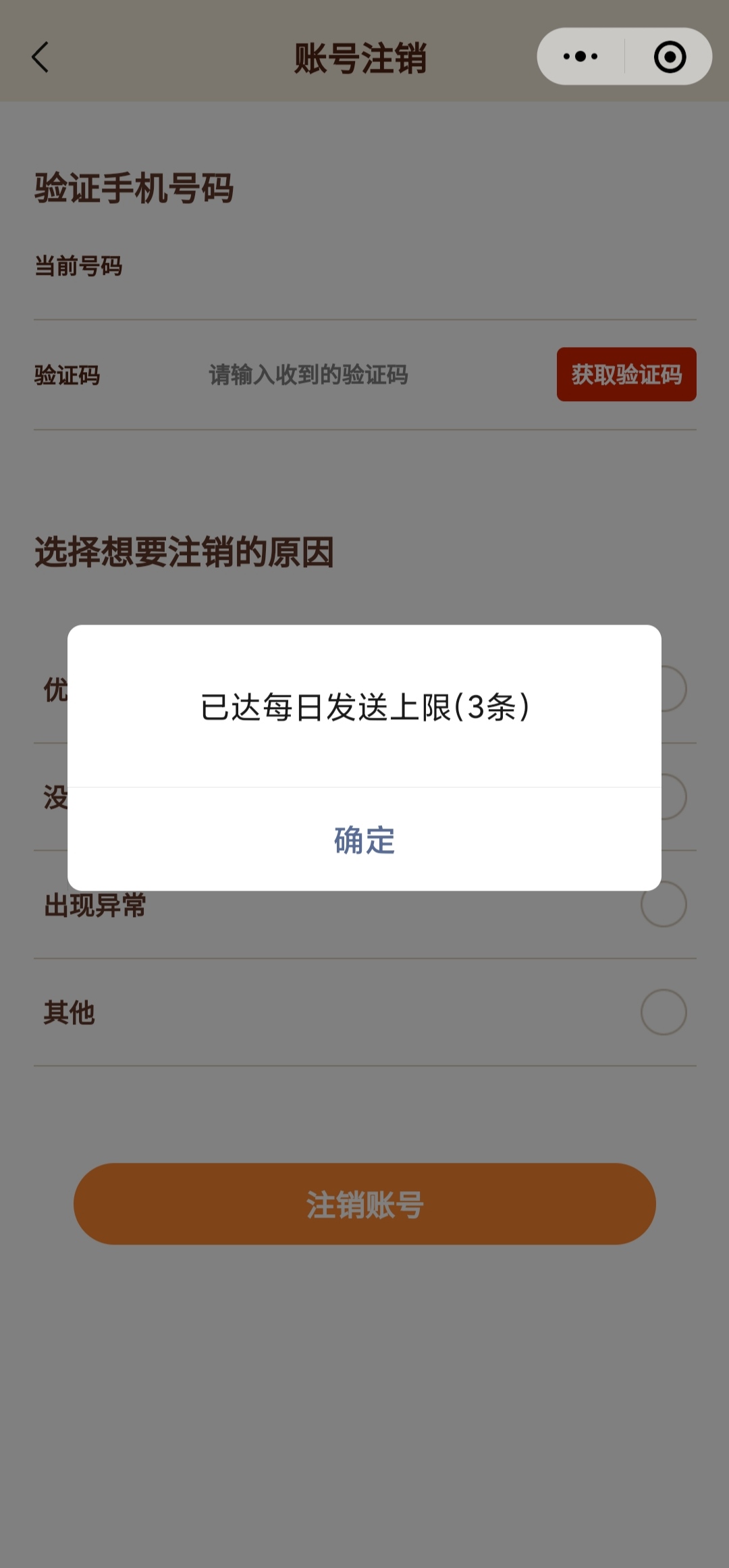Tap the 获取验证码 button
Viewport: 729px width, 1568px height.
point(626,374)
